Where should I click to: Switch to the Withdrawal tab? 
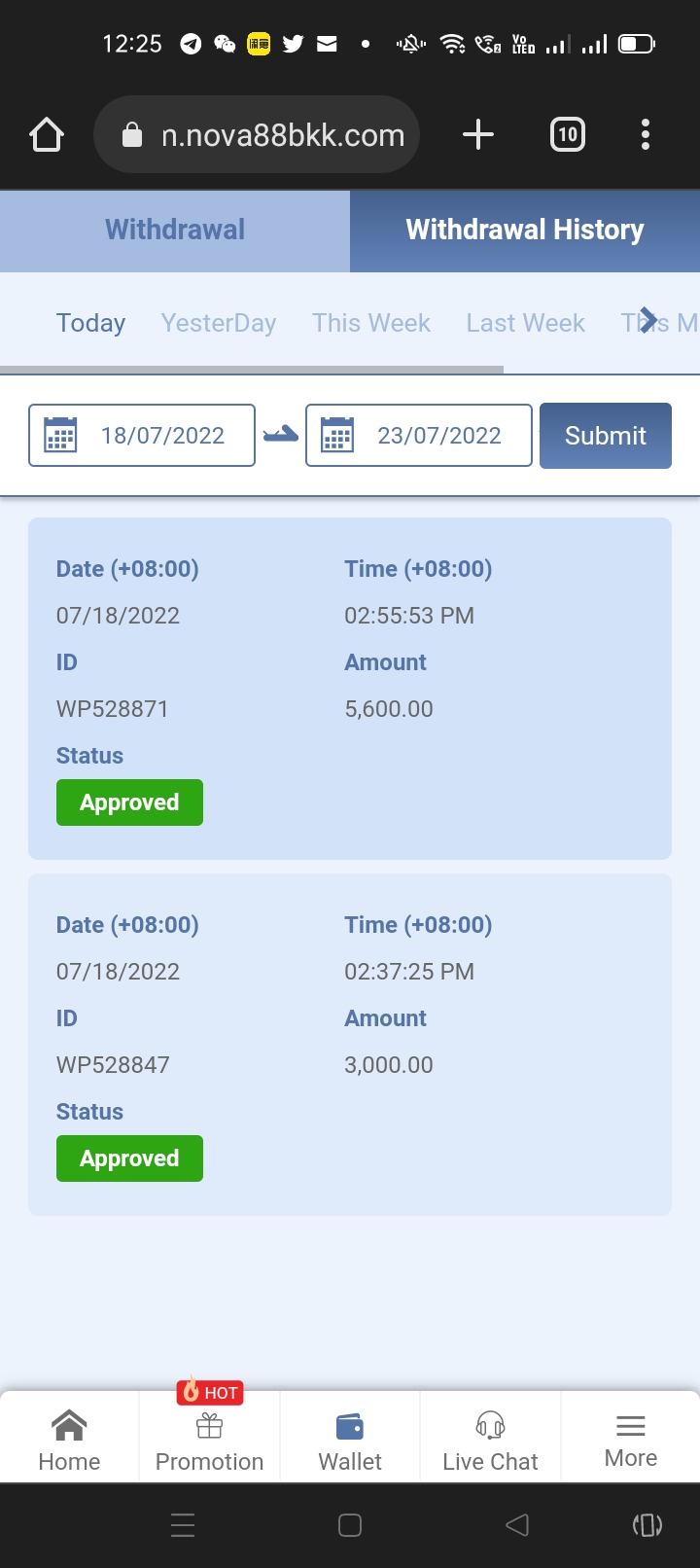[175, 230]
